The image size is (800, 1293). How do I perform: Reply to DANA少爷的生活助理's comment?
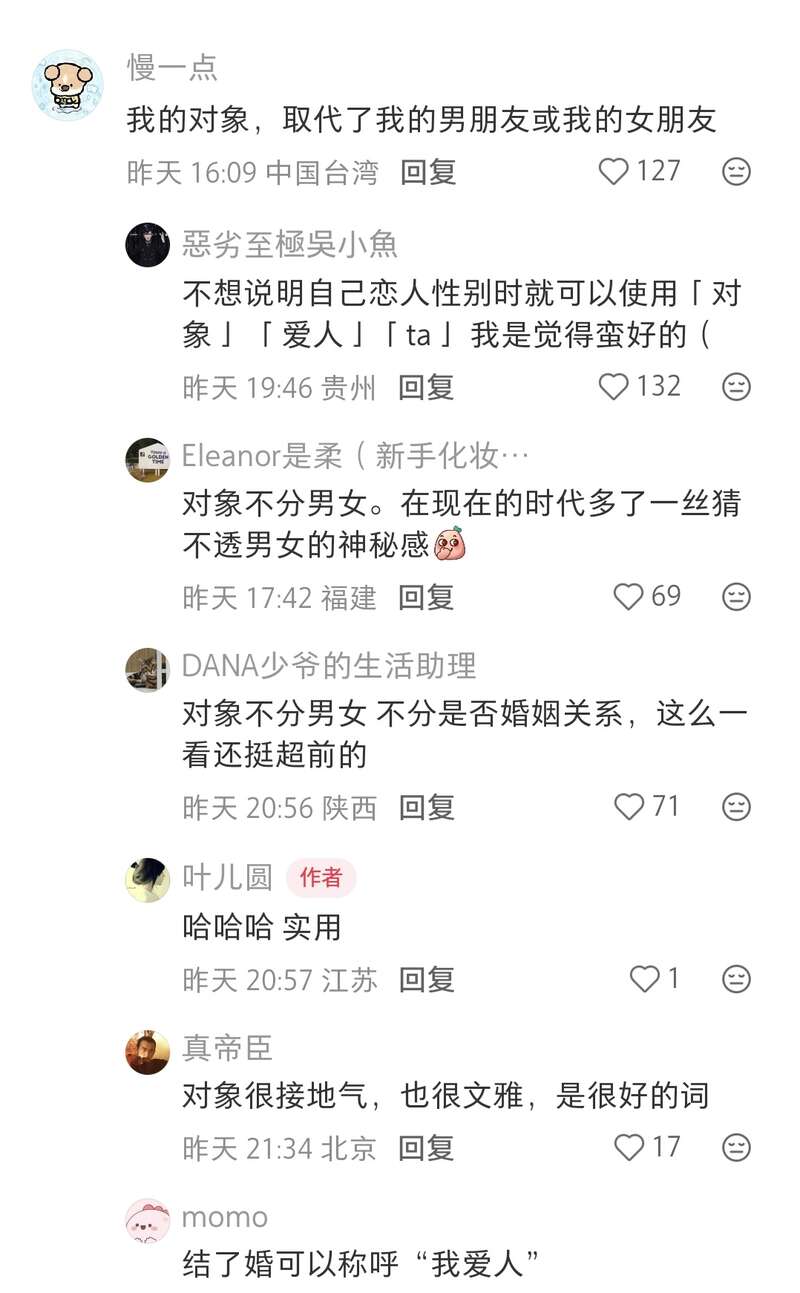pos(426,807)
